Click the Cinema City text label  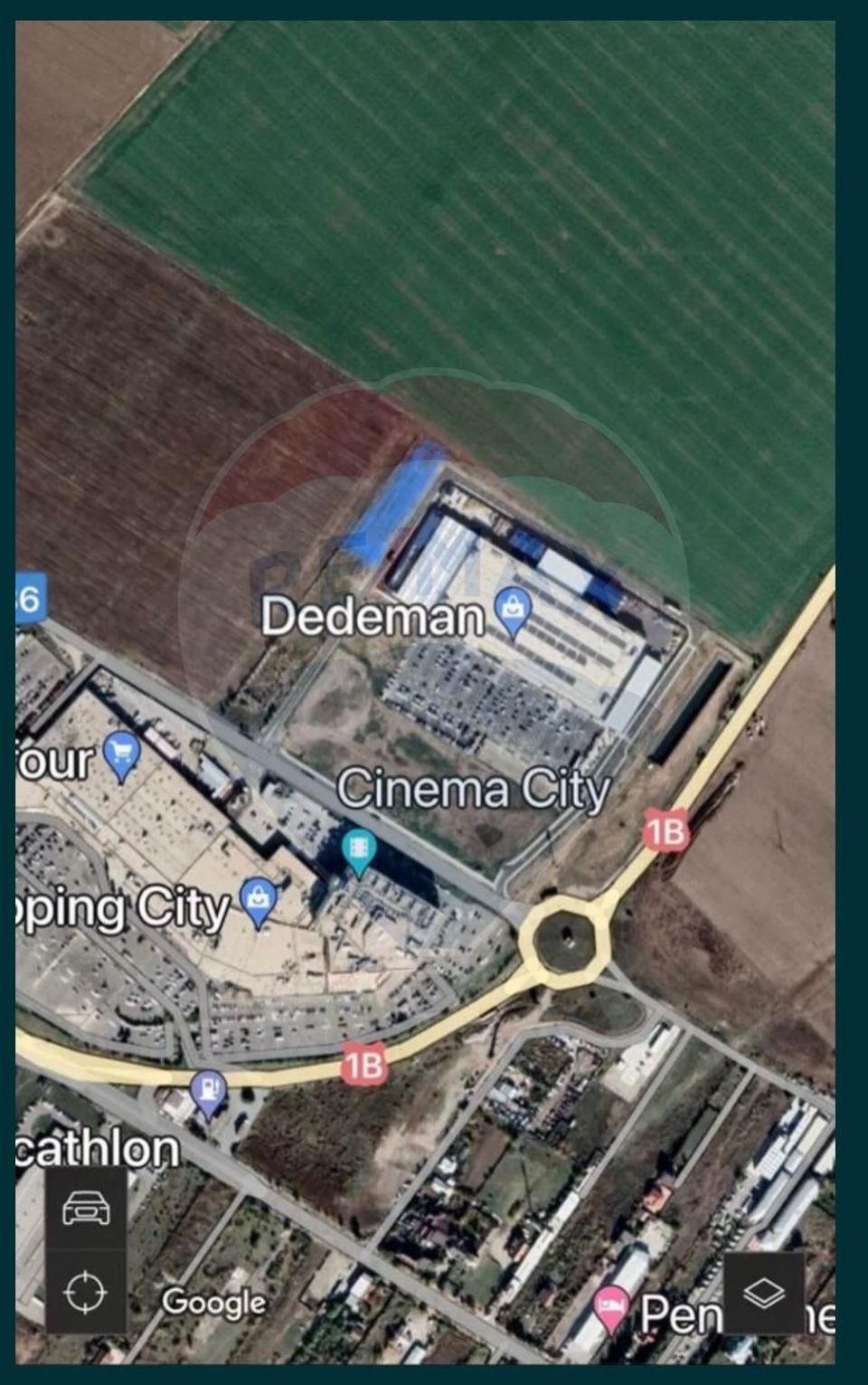(x=477, y=790)
